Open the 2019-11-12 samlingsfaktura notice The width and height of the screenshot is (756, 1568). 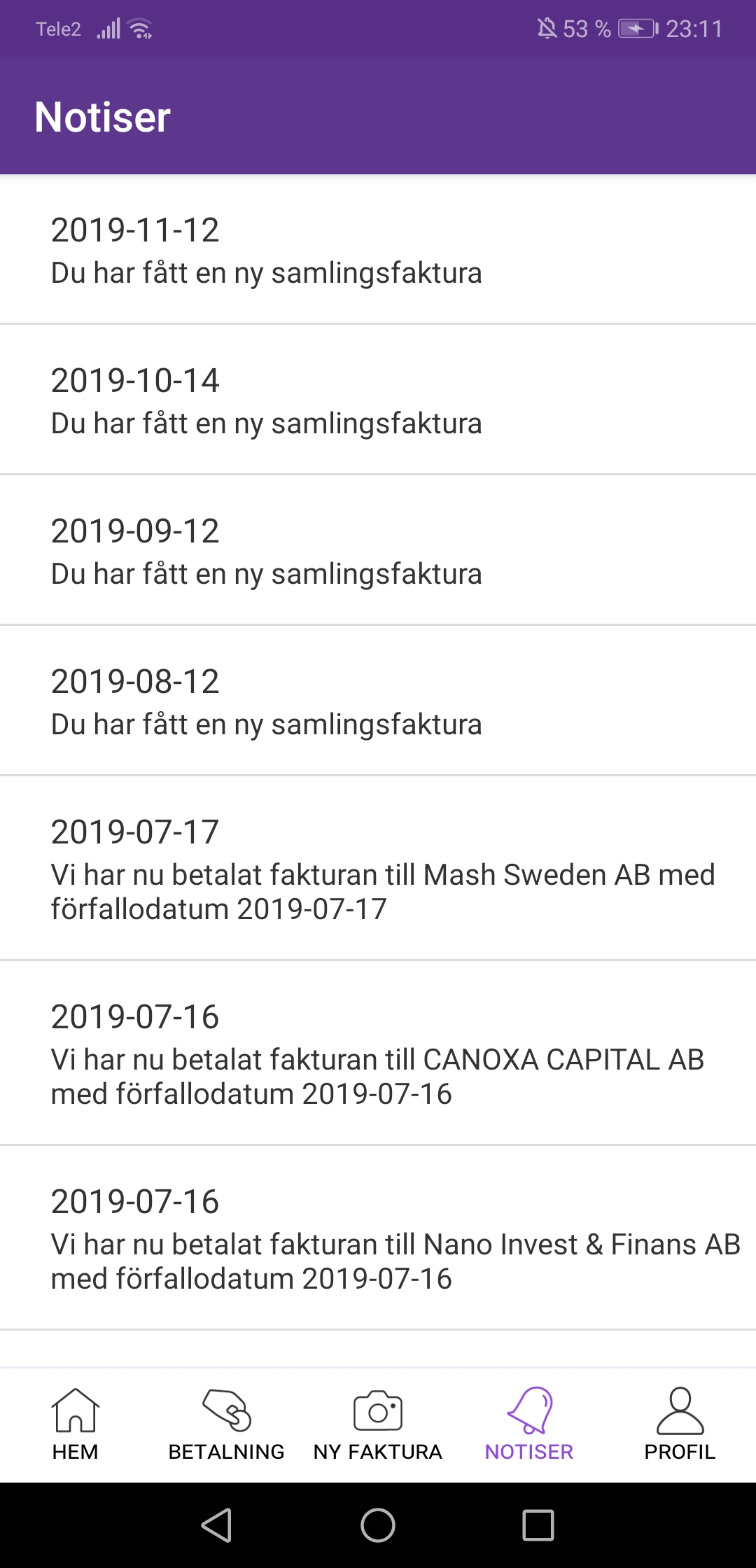point(378,251)
